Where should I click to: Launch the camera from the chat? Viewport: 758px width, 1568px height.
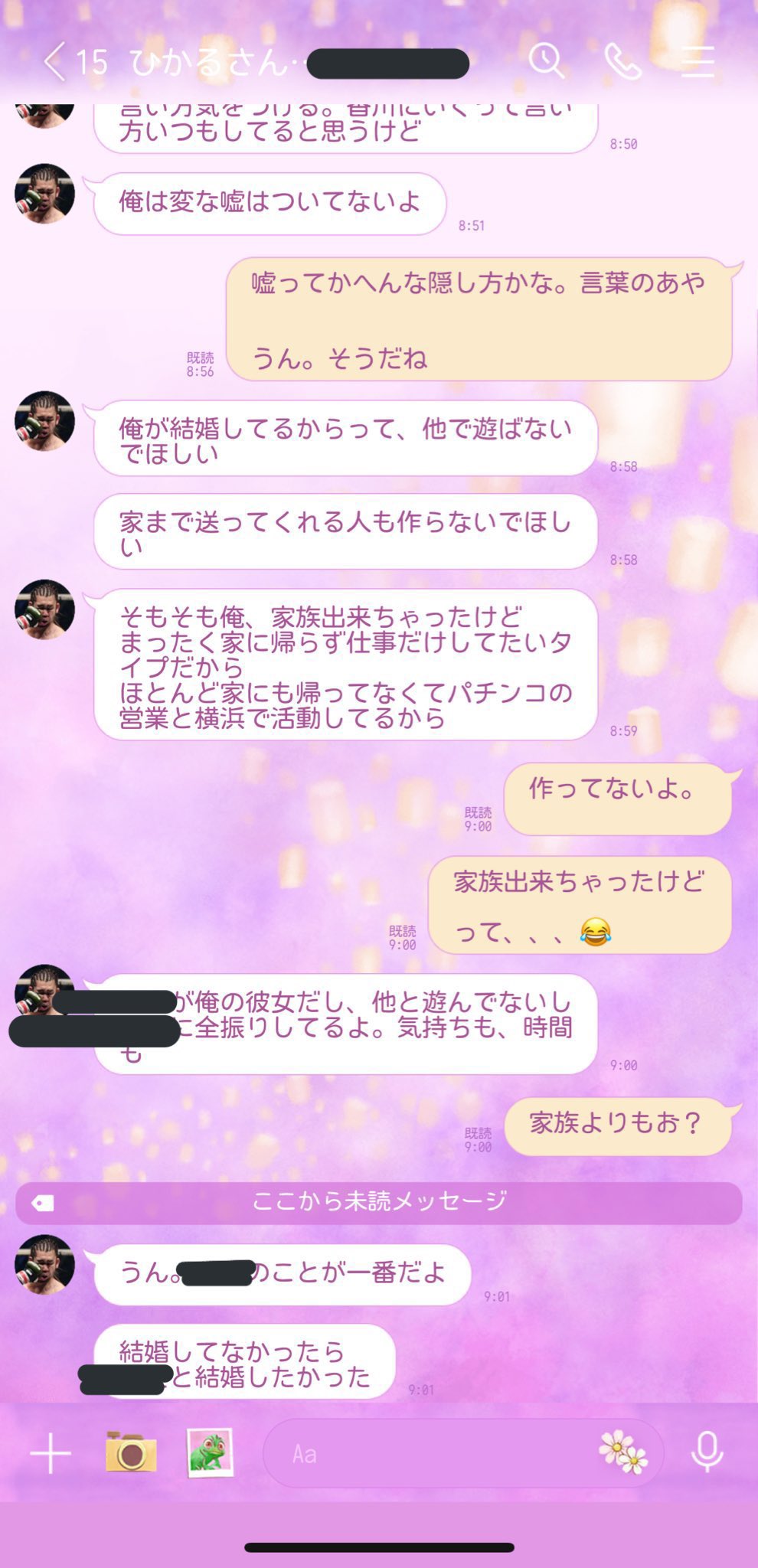click(131, 1452)
